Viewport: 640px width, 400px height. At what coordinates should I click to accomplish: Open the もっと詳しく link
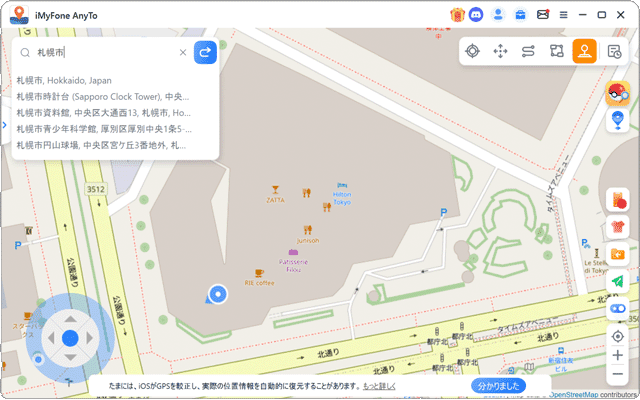tap(379, 385)
